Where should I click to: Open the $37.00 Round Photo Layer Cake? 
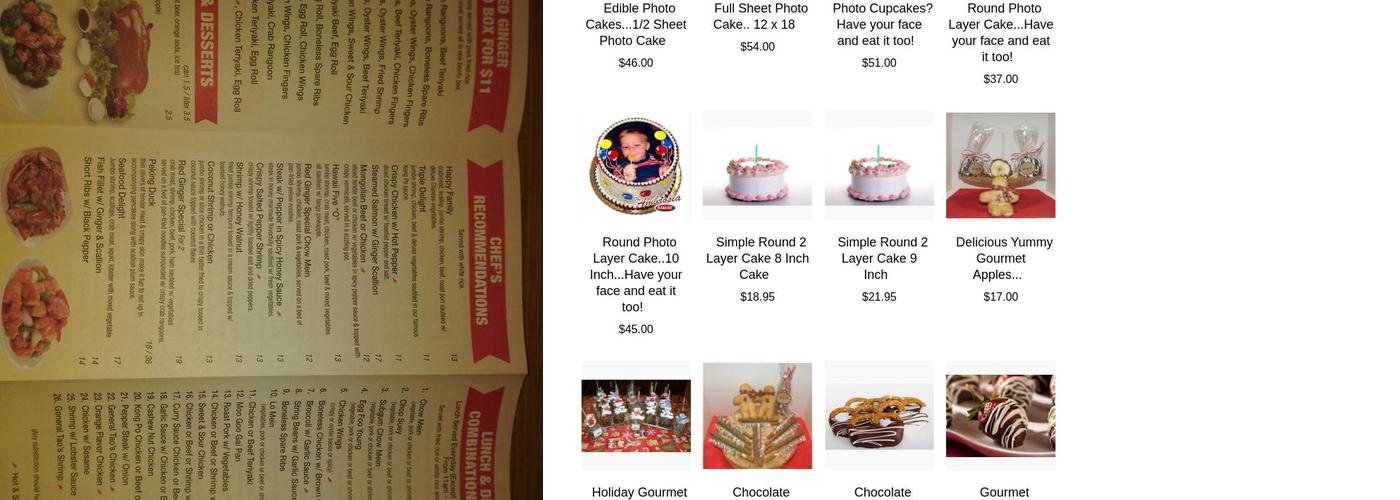pos(1001,32)
